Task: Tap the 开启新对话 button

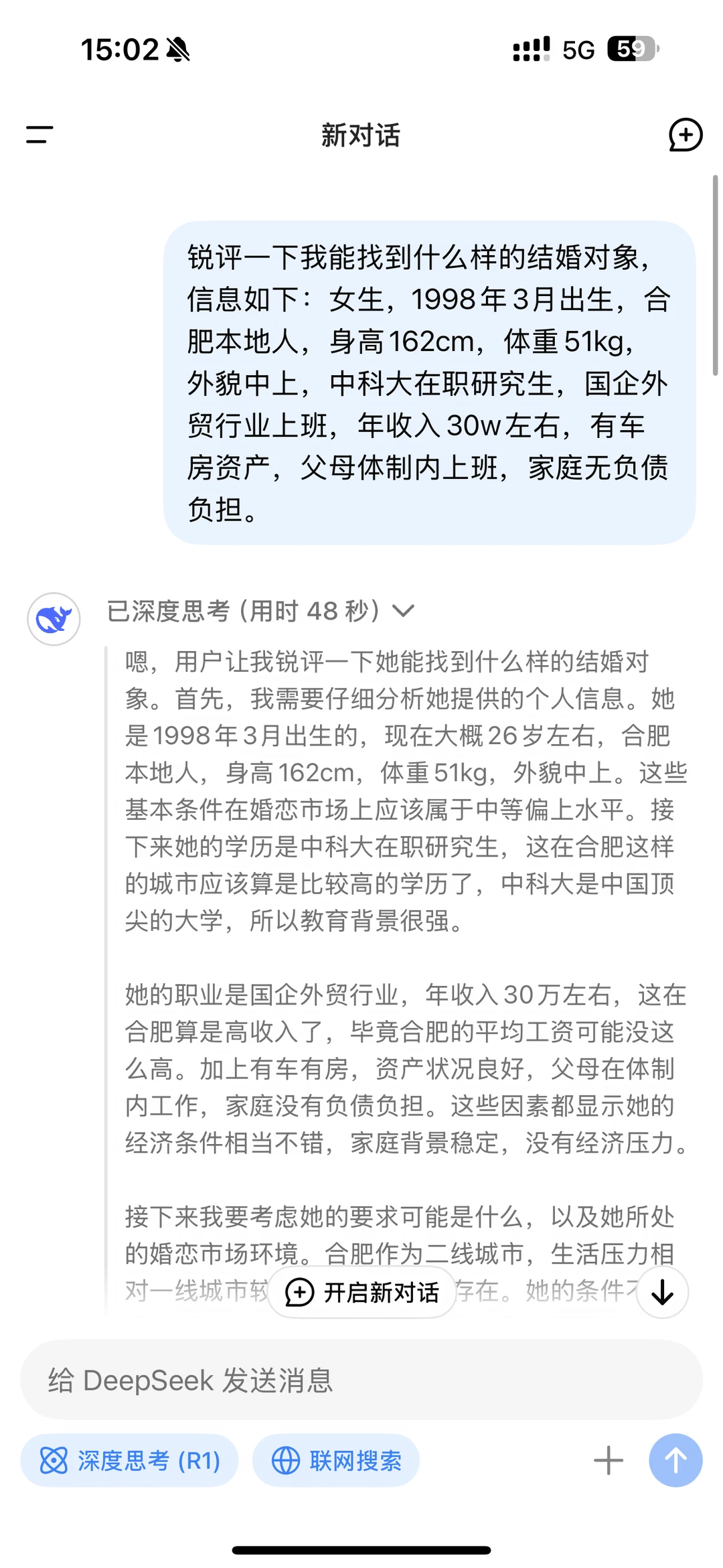Action: coord(362,1292)
